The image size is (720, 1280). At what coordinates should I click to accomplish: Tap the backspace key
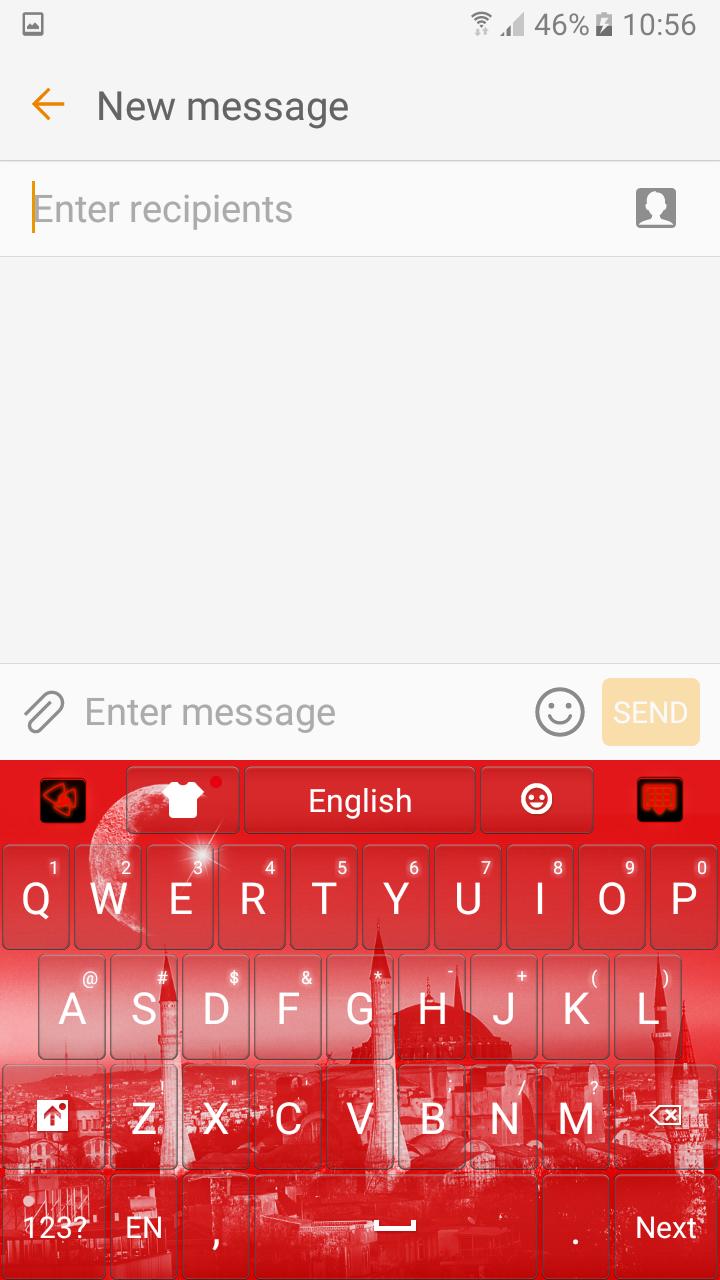[x=668, y=1117]
